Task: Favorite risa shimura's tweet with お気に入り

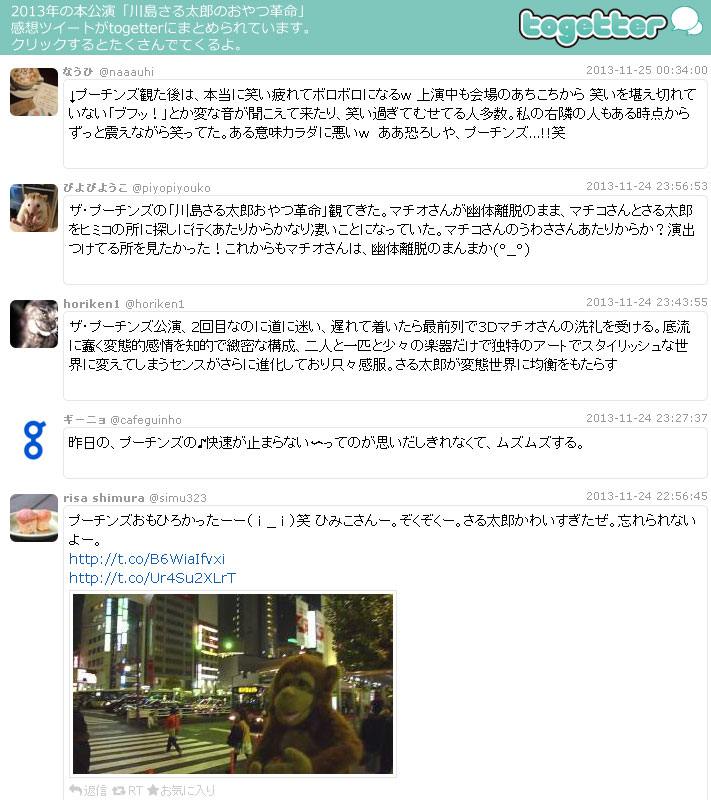Action: (181, 790)
